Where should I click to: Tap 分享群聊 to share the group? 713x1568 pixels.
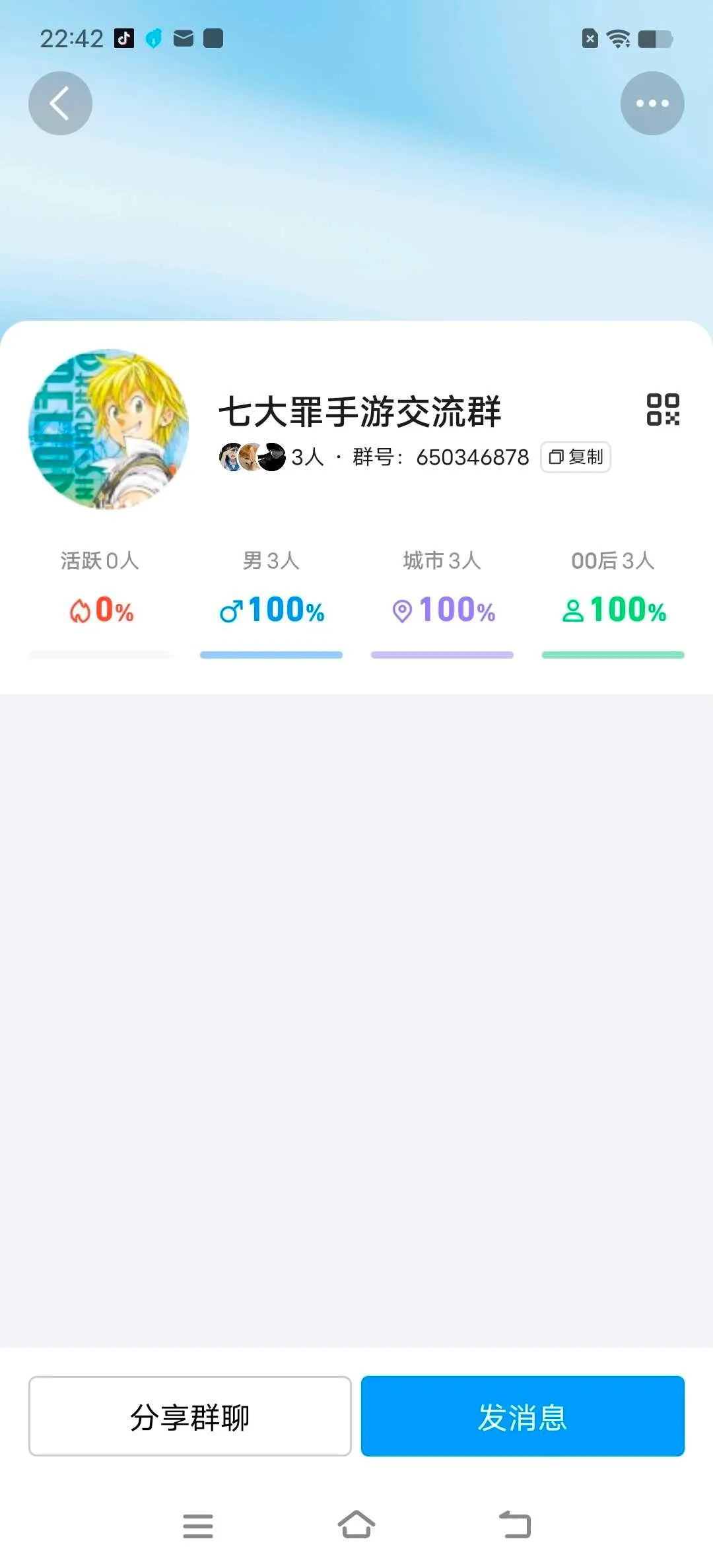click(190, 1416)
